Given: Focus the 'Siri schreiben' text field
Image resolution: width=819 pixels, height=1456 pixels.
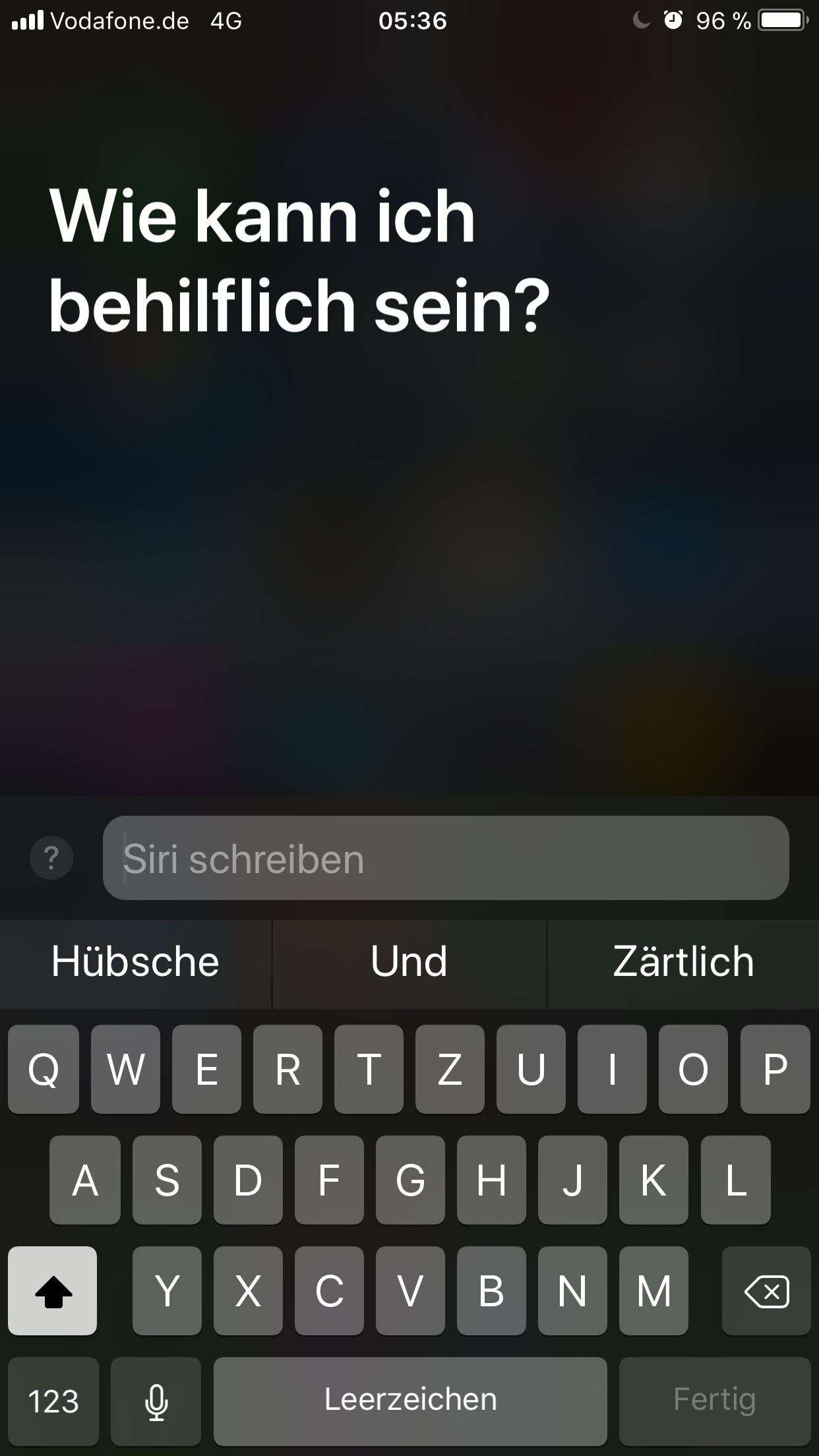Looking at the screenshot, I should click(446, 858).
